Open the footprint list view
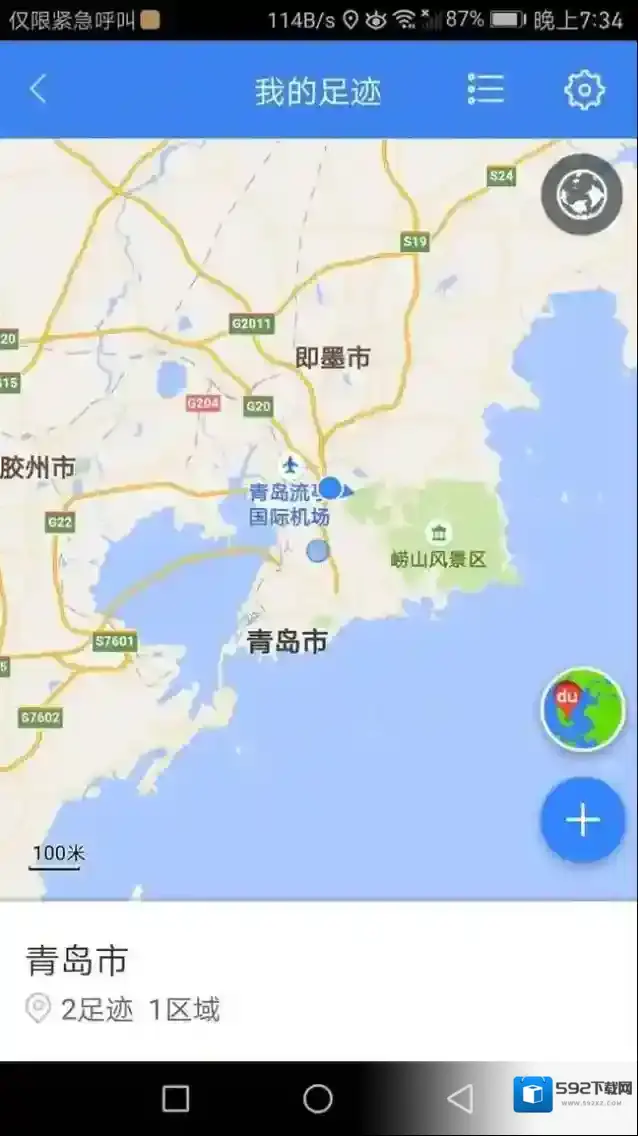638x1136 pixels. [x=485, y=90]
